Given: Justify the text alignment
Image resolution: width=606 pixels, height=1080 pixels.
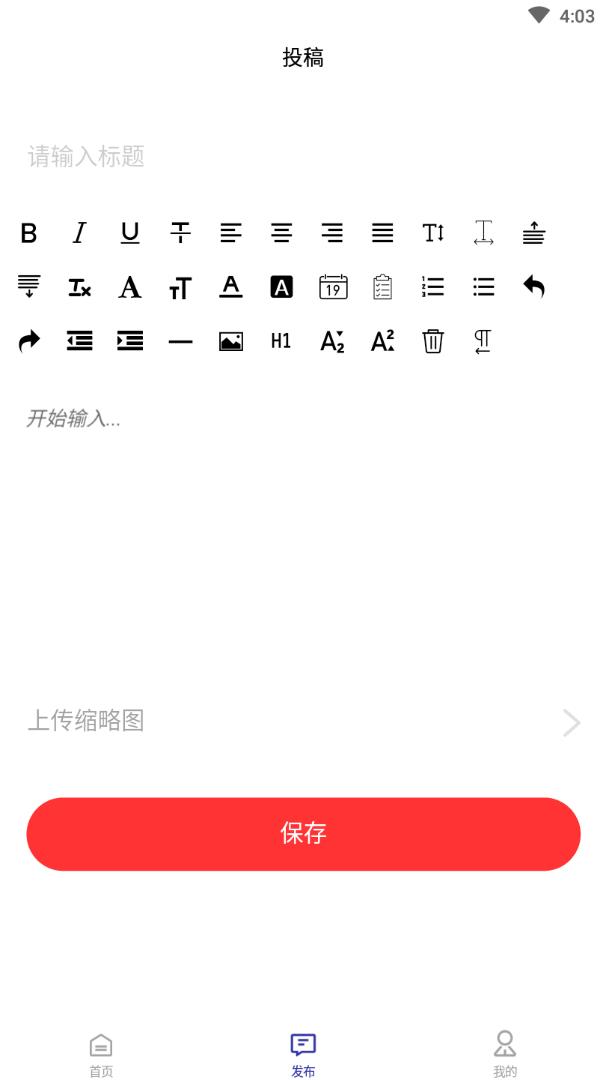Looking at the screenshot, I should pyautogui.click(x=382, y=234).
